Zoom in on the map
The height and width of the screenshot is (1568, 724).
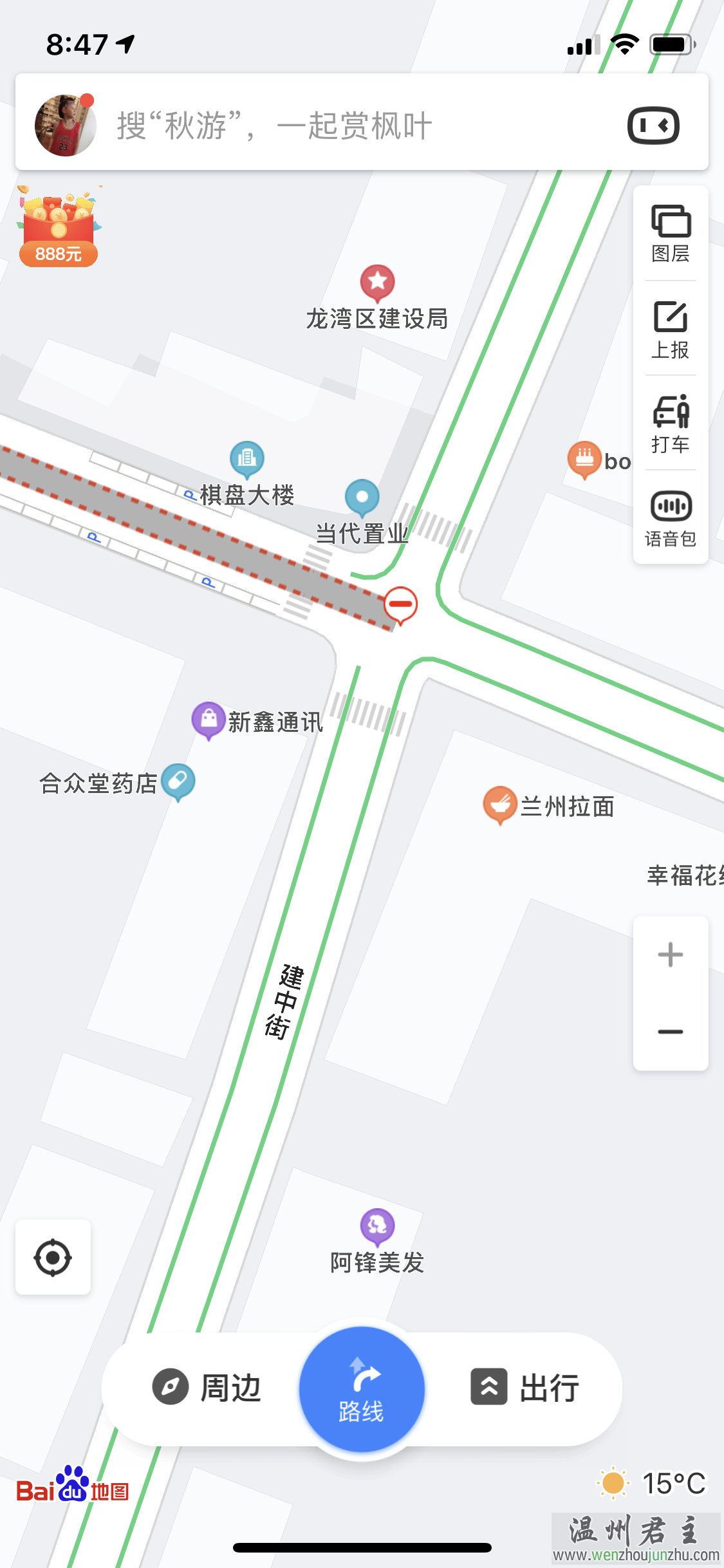pyautogui.click(x=670, y=955)
